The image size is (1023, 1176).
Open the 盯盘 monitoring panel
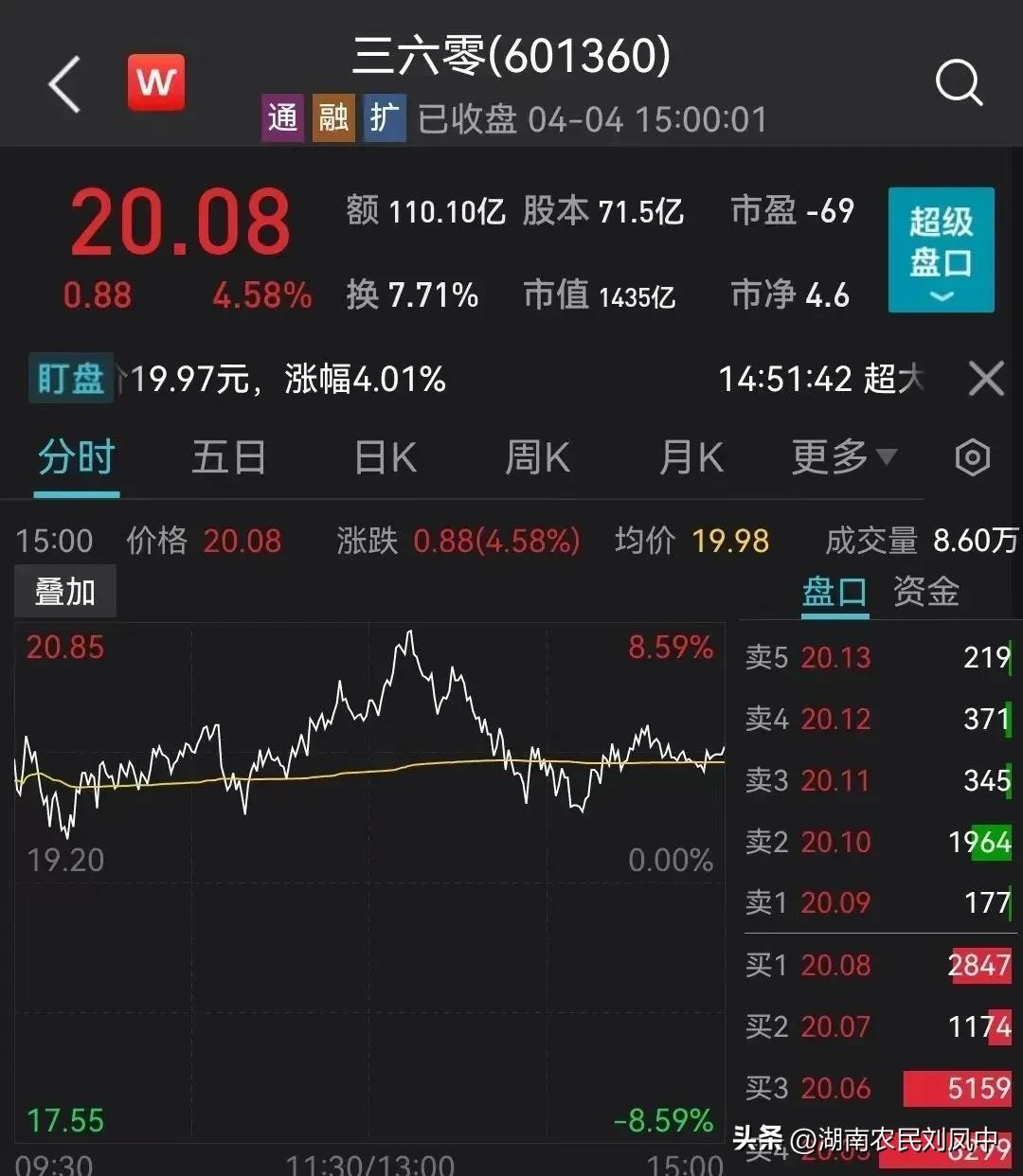pos(70,378)
